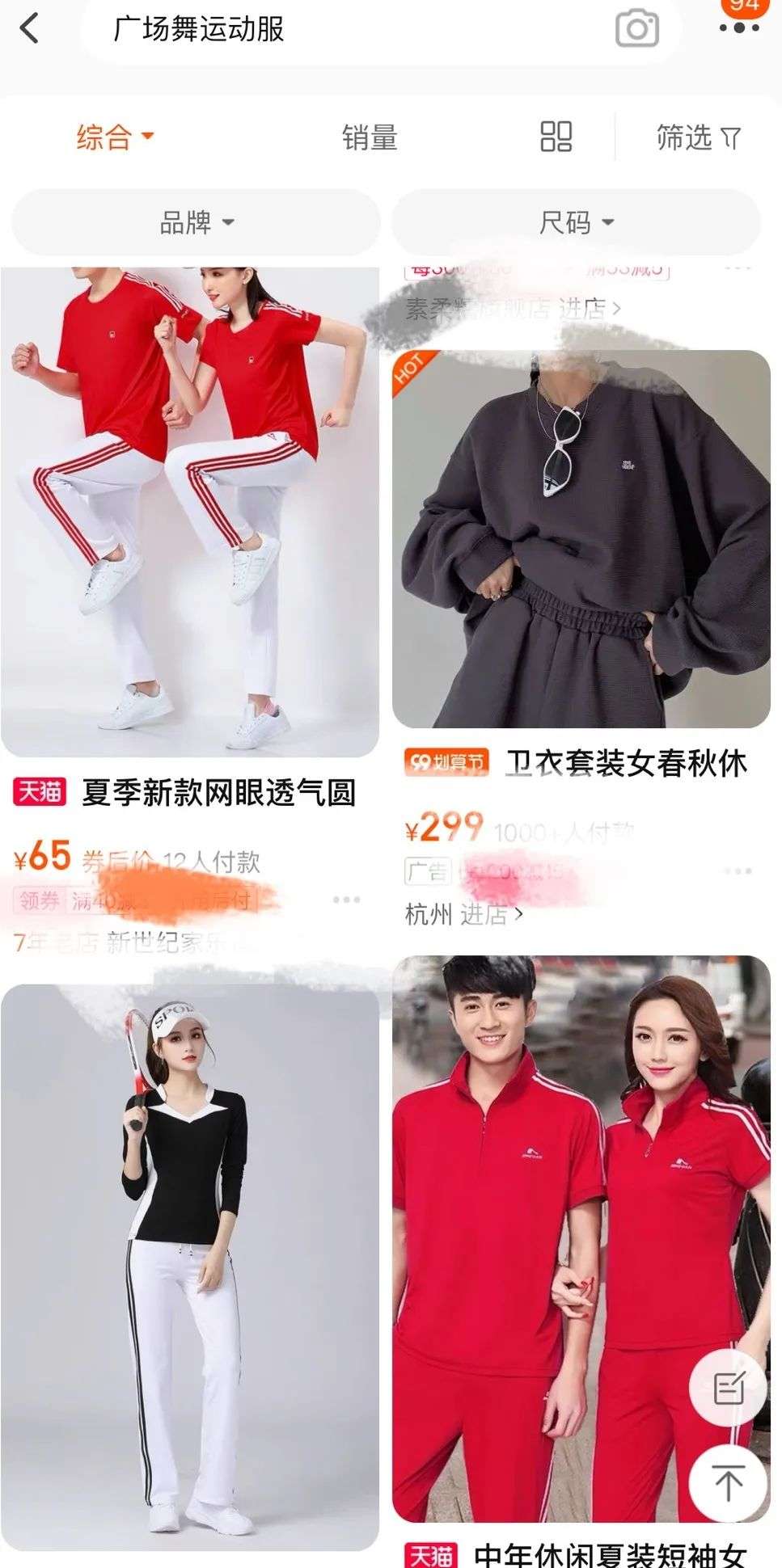
Task: Go back with the arrow icon
Action: [x=29, y=29]
